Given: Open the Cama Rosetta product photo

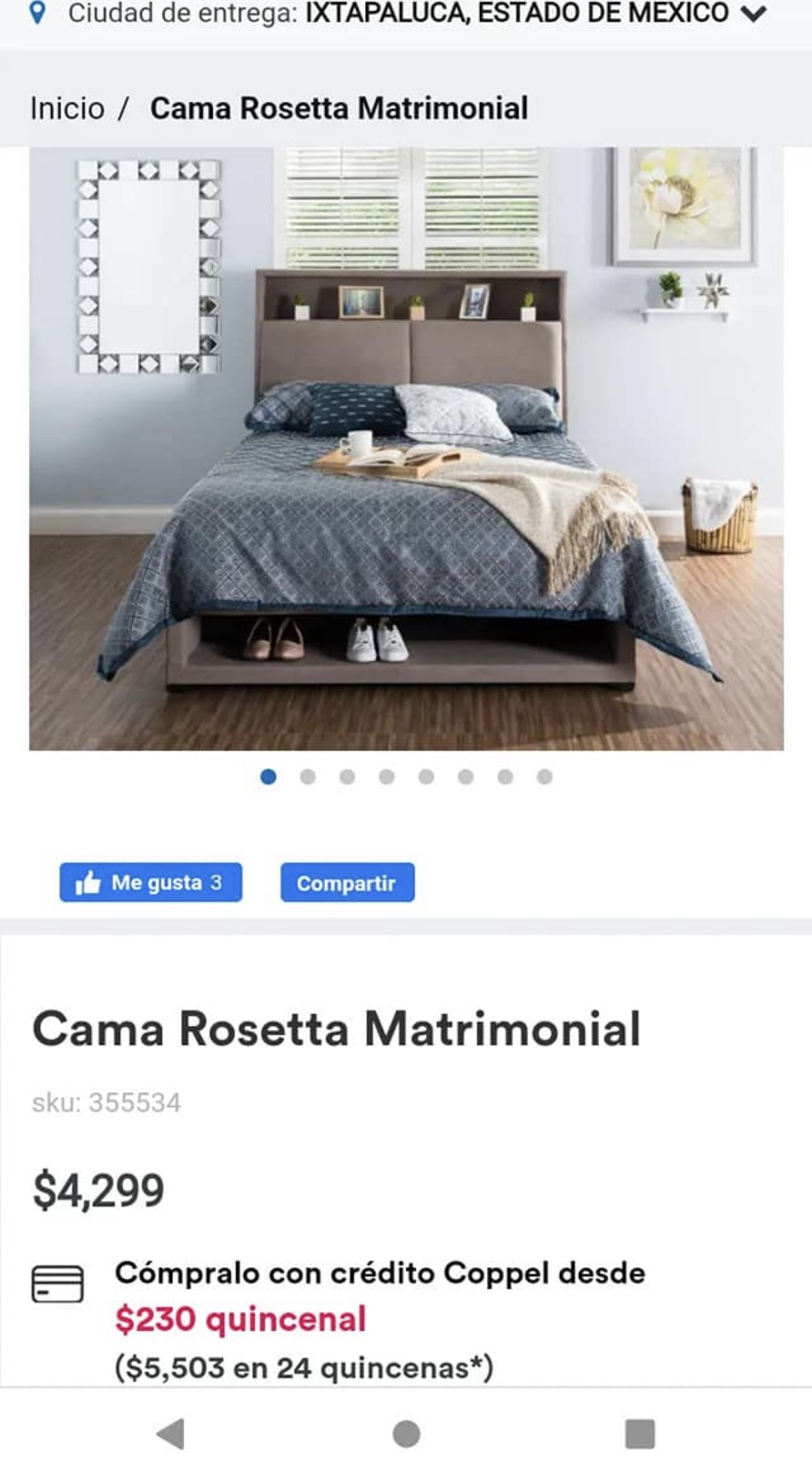Looking at the screenshot, I should tap(406, 449).
